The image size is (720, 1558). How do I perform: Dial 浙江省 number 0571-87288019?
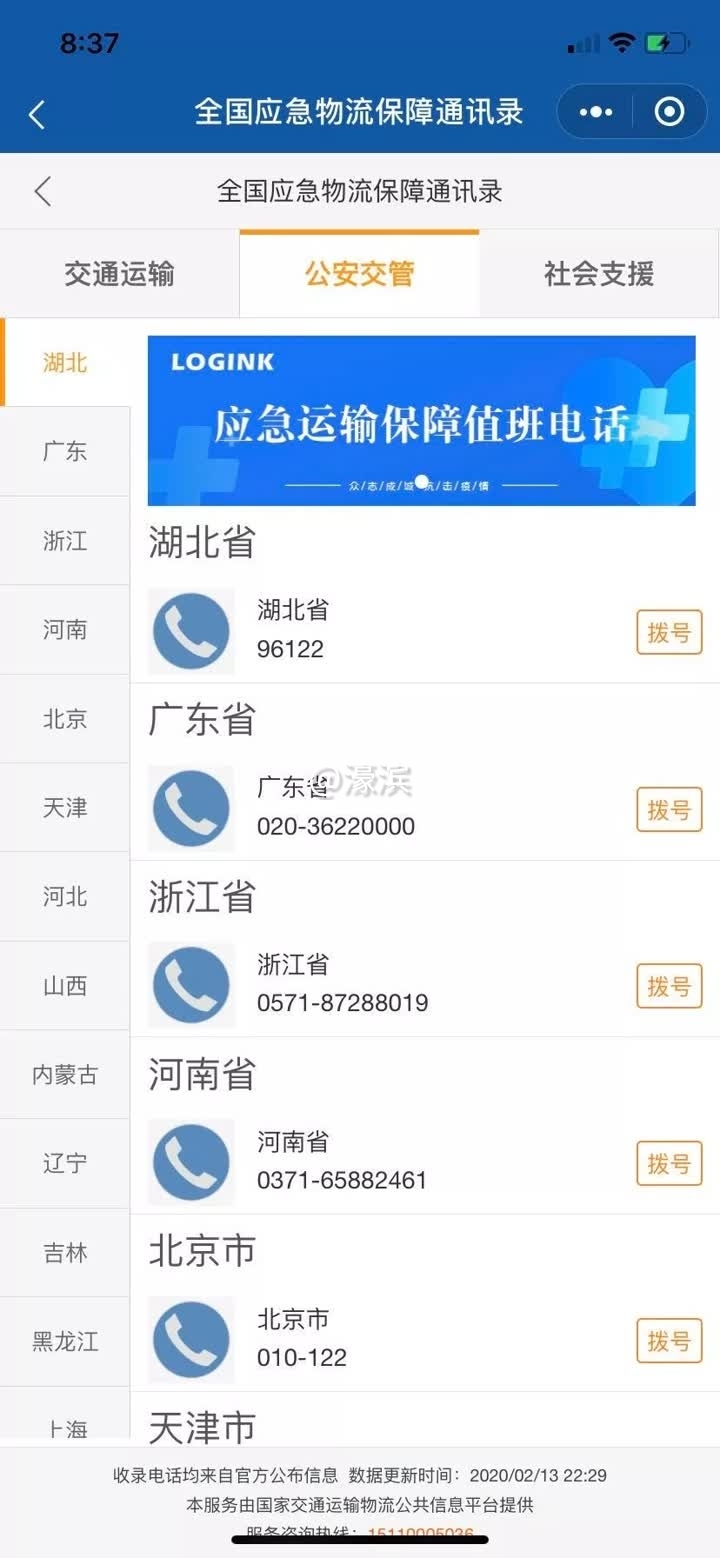pos(669,986)
